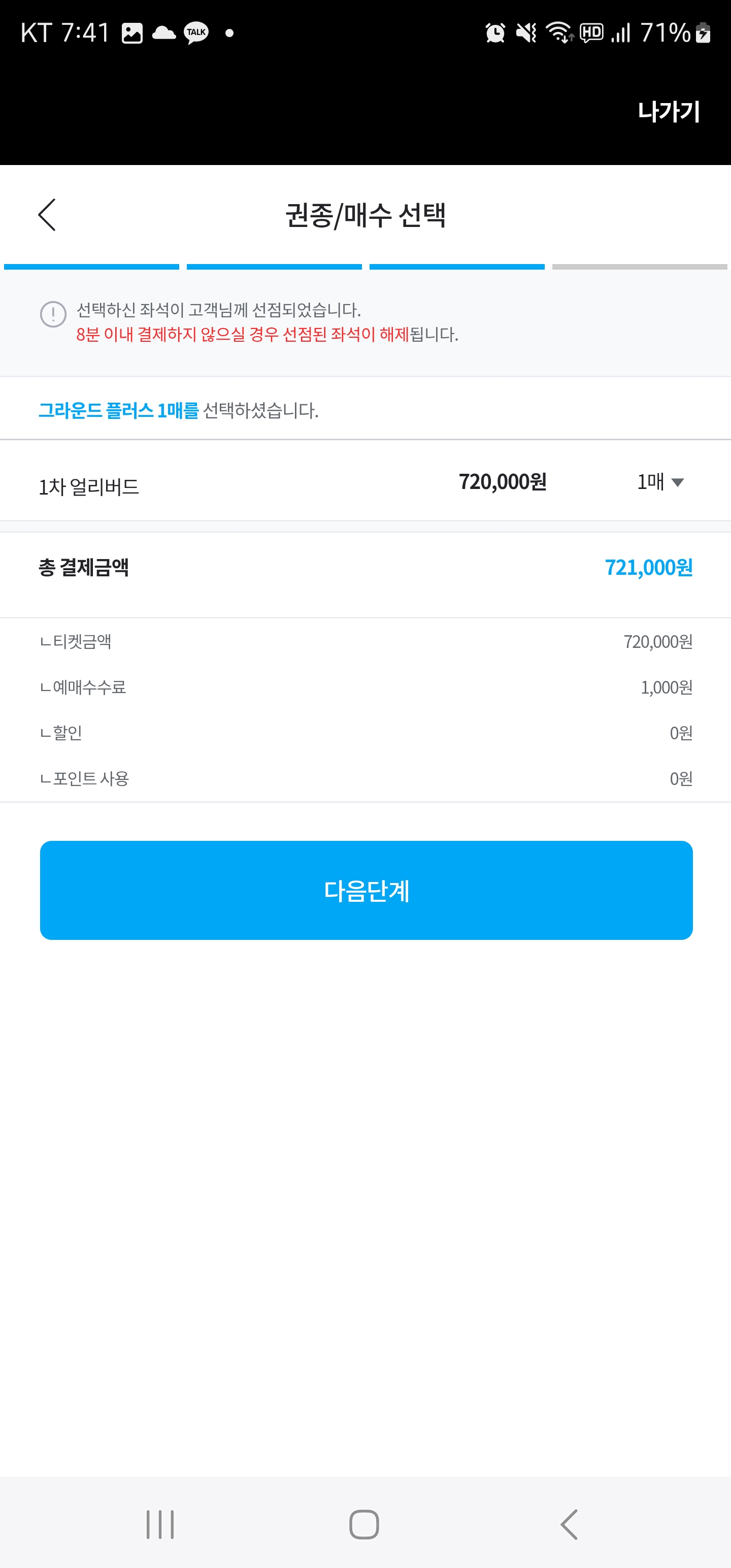Click the 그라운드 플러스 1매를 blue link
The height and width of the screenshot is (1568, 731).
[x=117, y=410]
